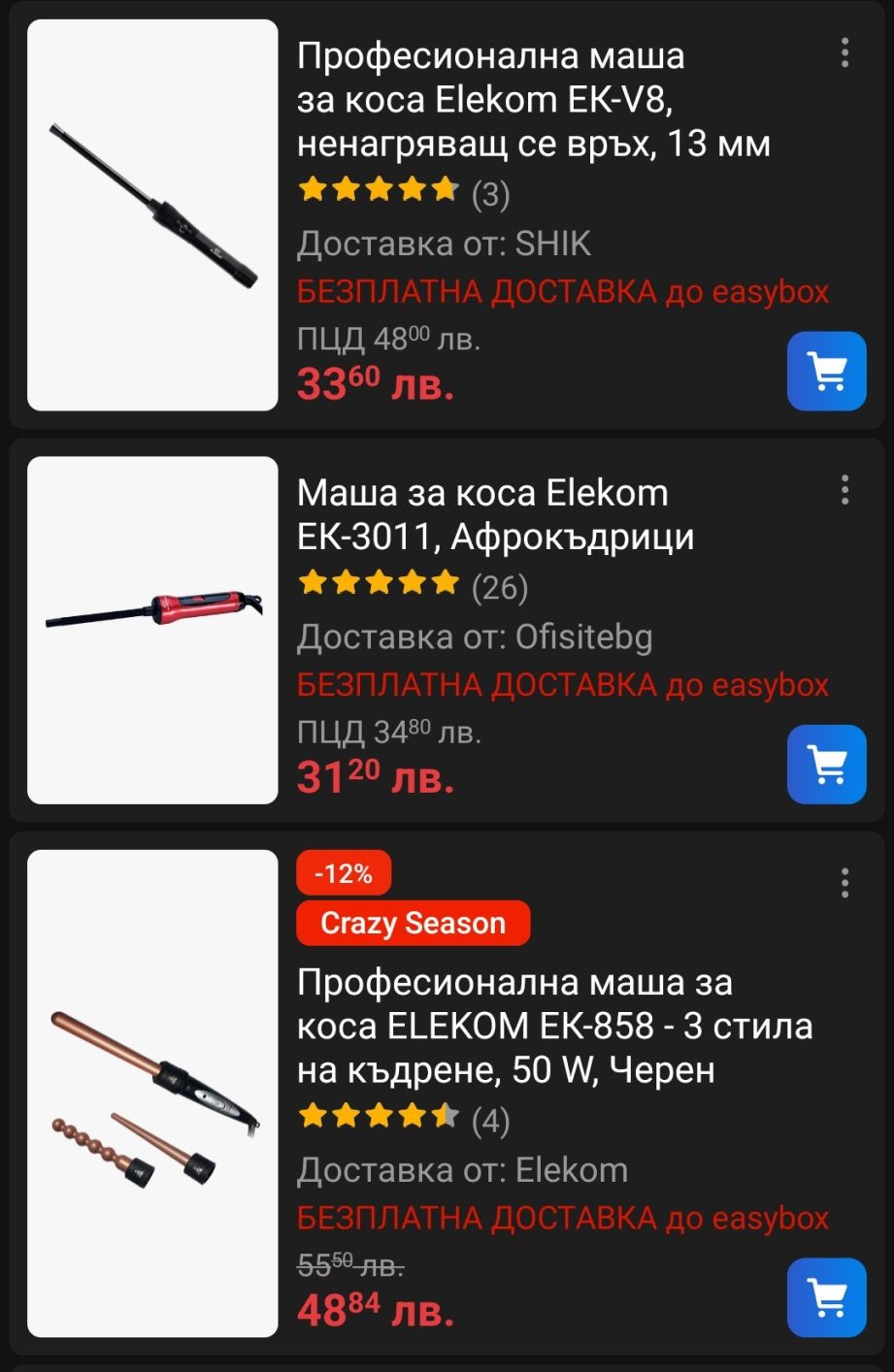The width and height of the screenshot is (894, 1372).
Task: Open the Elekom EK-V8 13 мм product
Action: (533, 100)
